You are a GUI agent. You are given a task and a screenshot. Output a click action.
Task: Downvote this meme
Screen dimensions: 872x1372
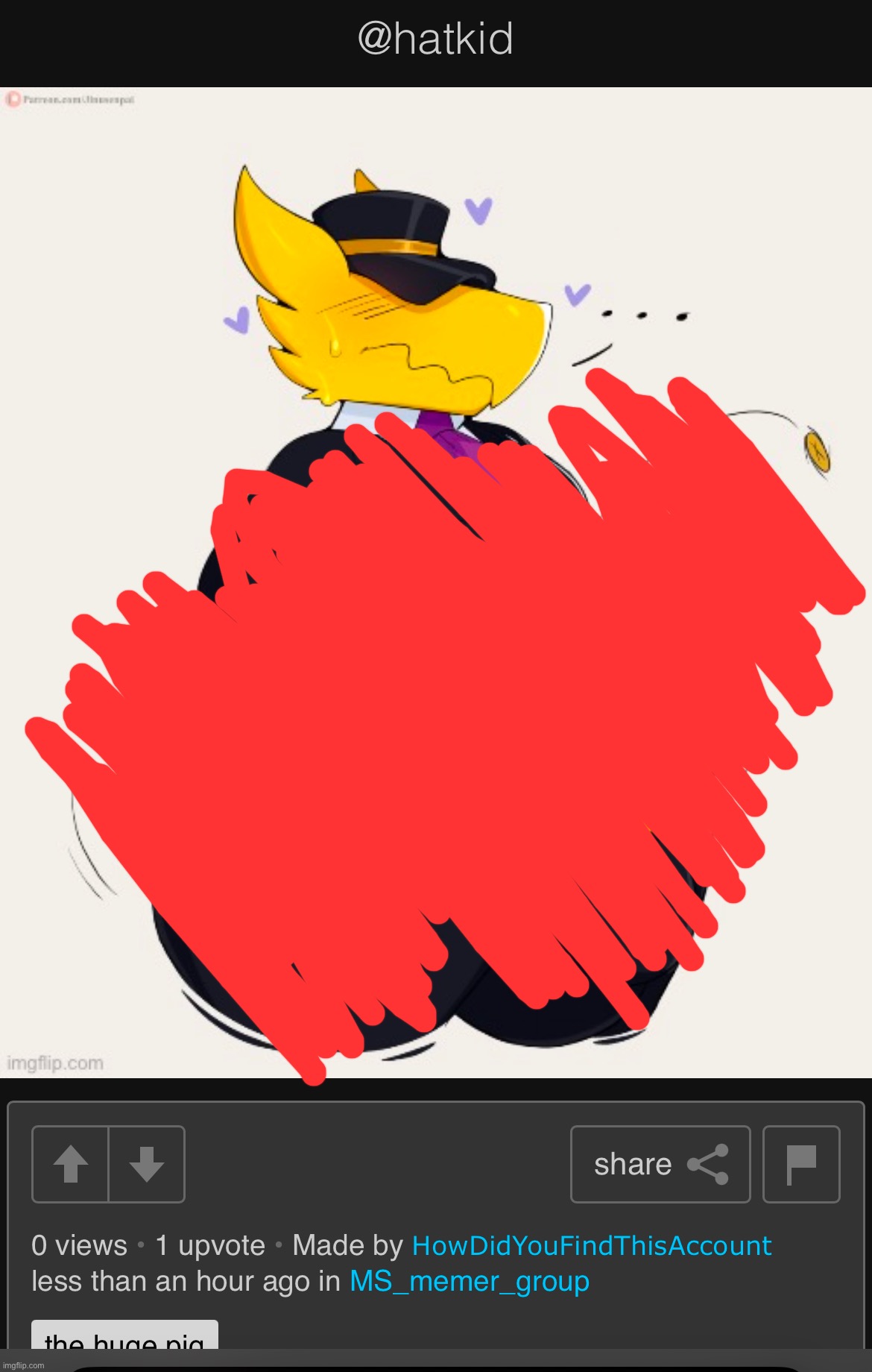[x=147, y=1164]
